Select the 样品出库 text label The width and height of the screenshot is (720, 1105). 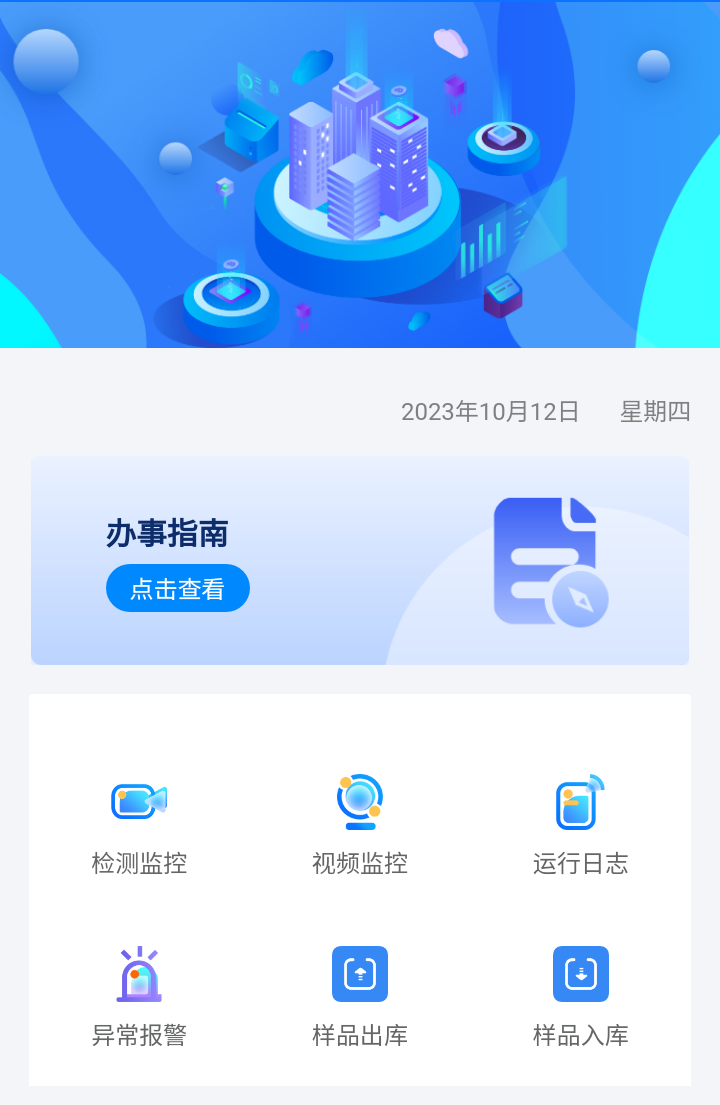(359, 1038)
